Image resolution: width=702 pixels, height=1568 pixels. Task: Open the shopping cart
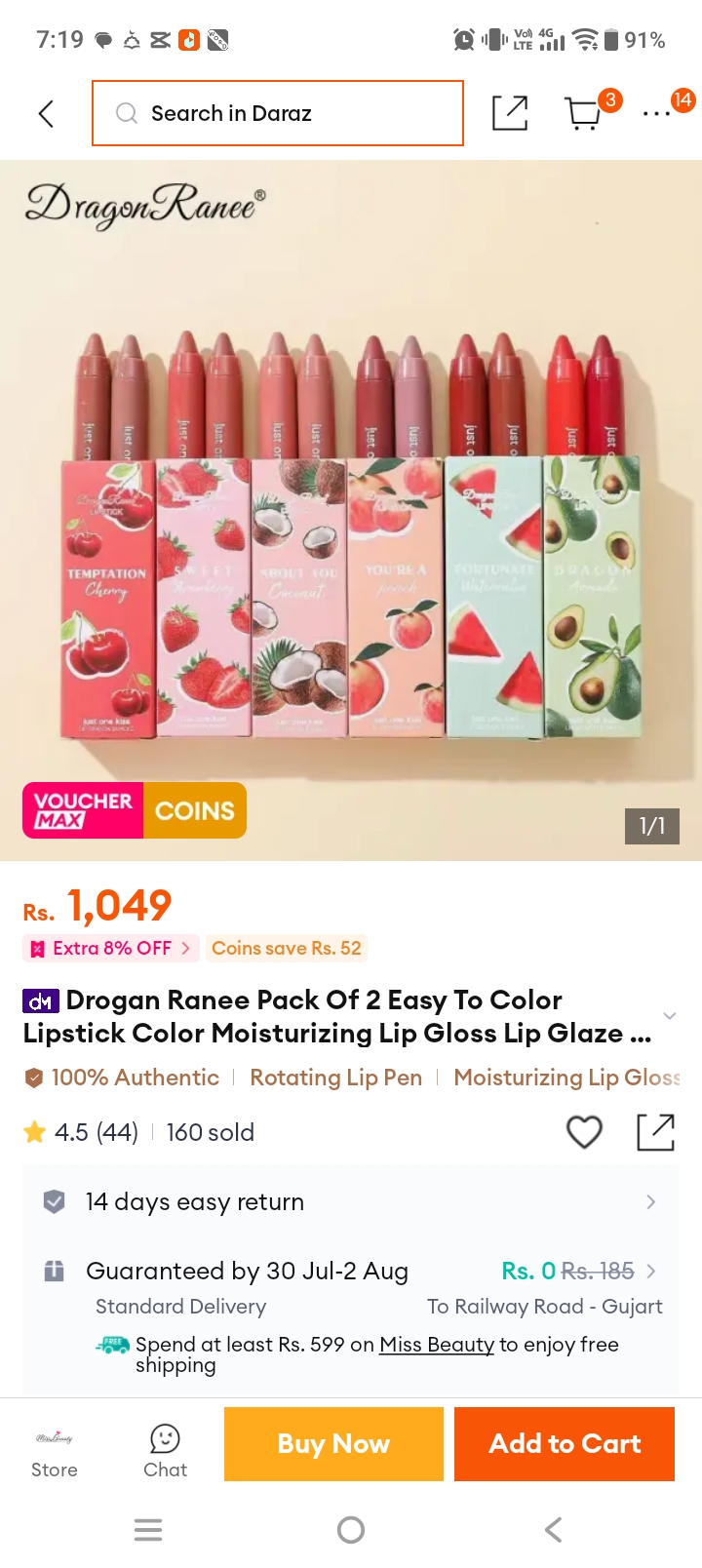[x=585, y=113]
